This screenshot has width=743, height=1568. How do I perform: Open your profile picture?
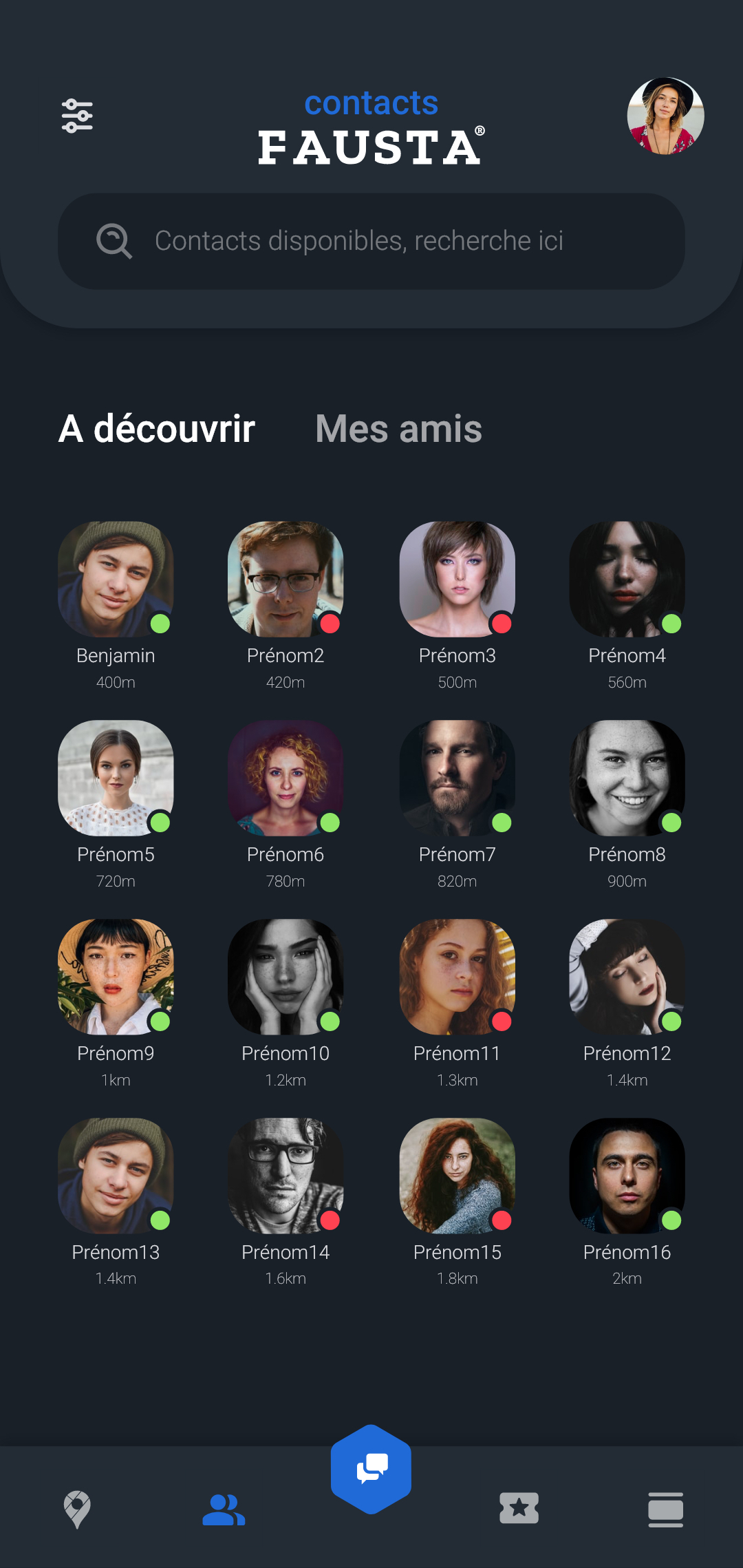coord(665,116)
